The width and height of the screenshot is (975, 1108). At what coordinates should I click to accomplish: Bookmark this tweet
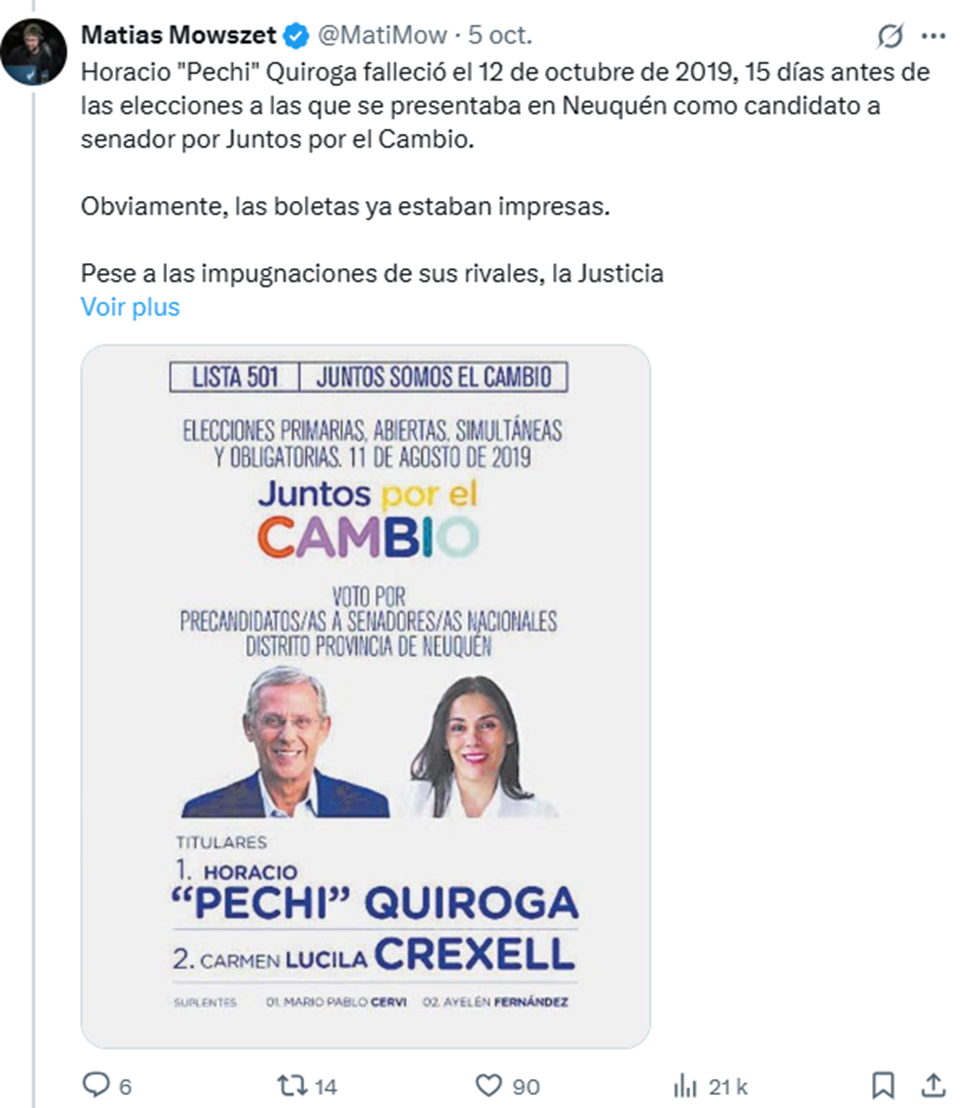point(883,1085)
